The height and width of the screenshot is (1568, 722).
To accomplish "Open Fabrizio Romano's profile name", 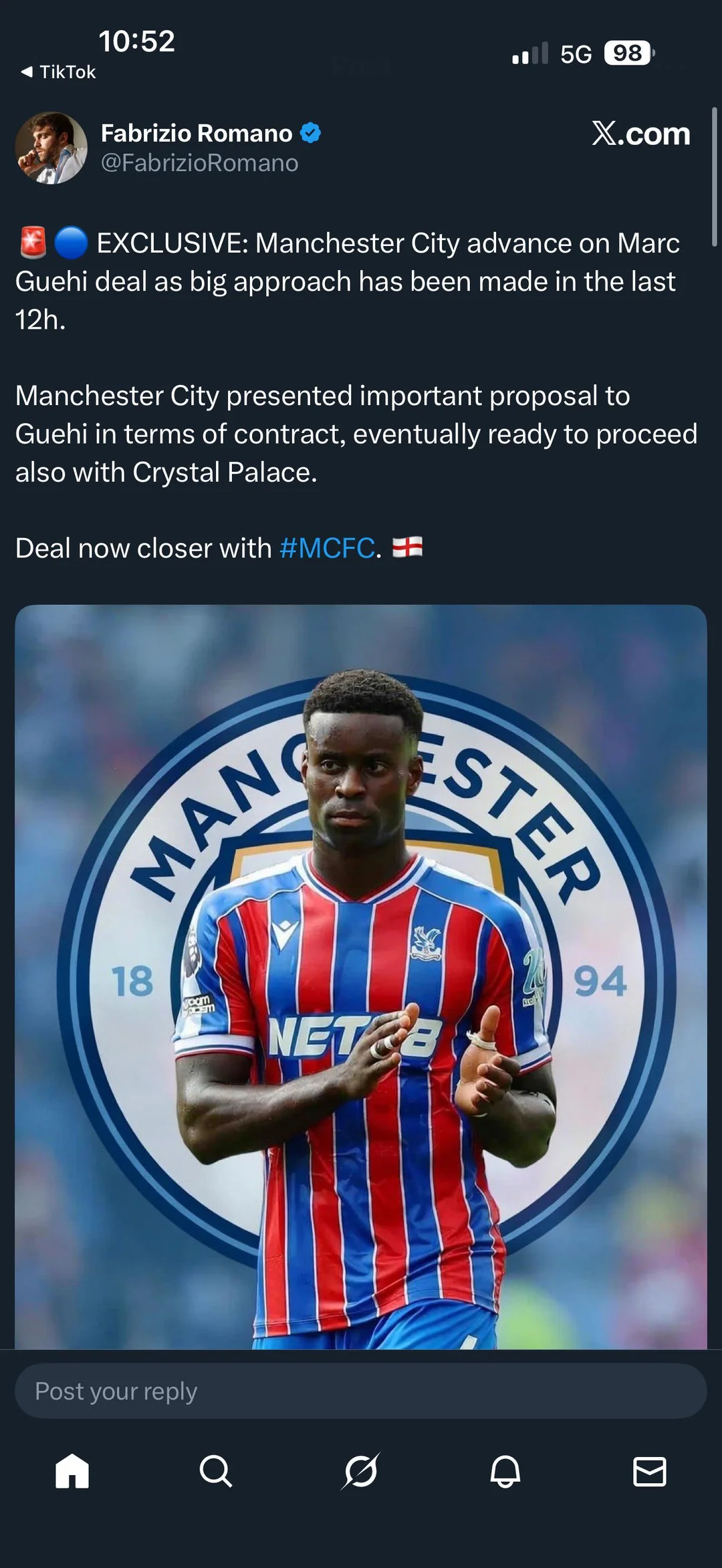I will (x=197, y=134).
